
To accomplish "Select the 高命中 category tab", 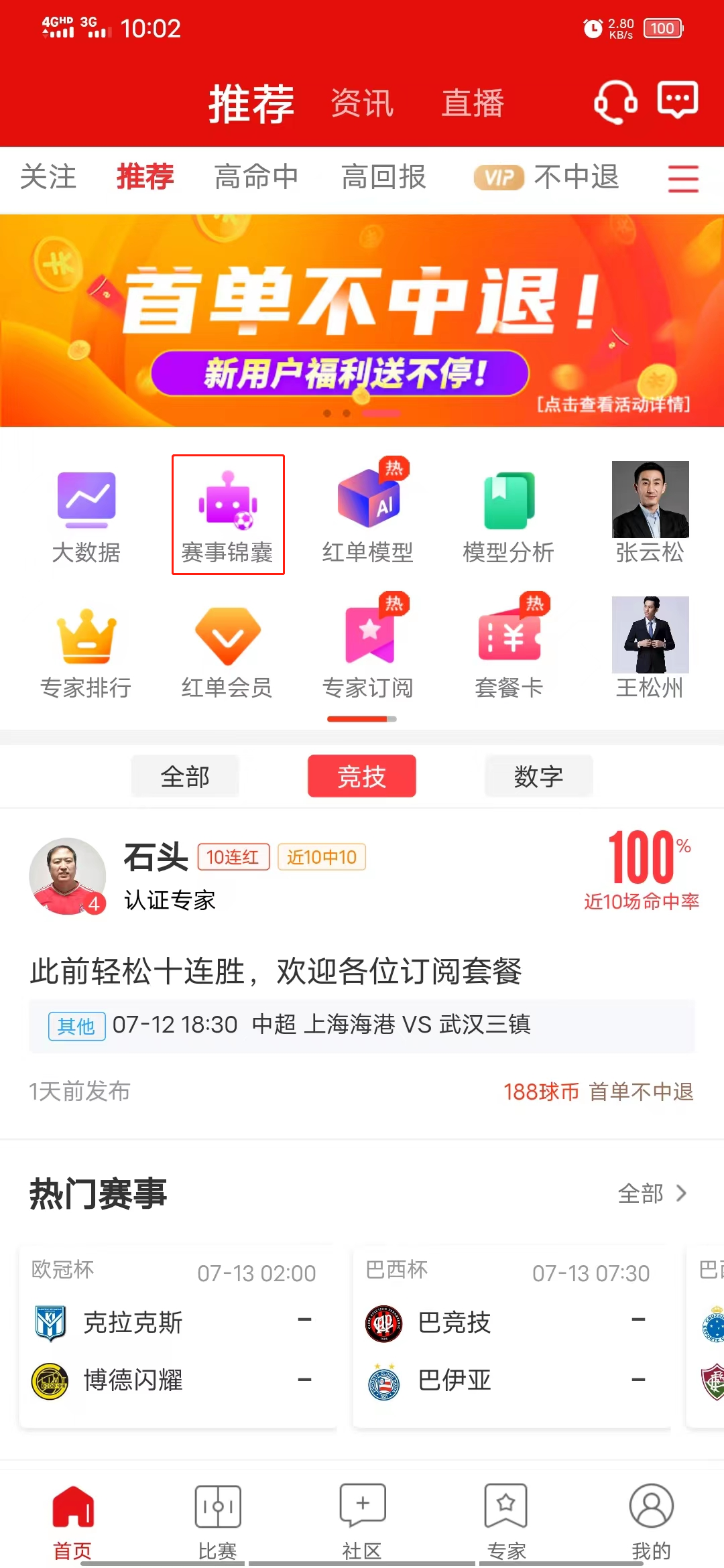I will tap(256, 178).
